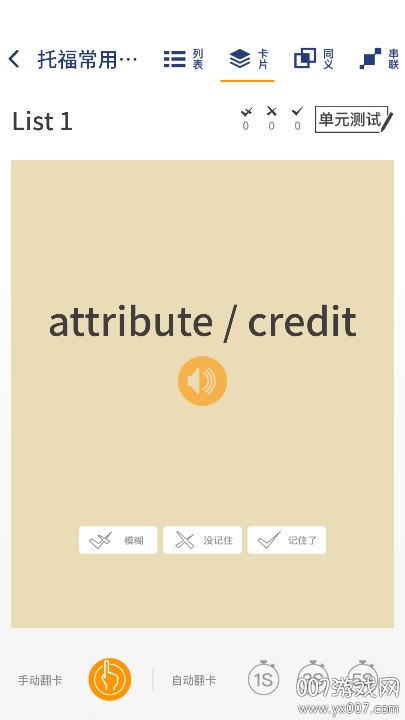405x720 pixels.
Task: Go back using the top-left arrow
Action: (x=14, y=59)
